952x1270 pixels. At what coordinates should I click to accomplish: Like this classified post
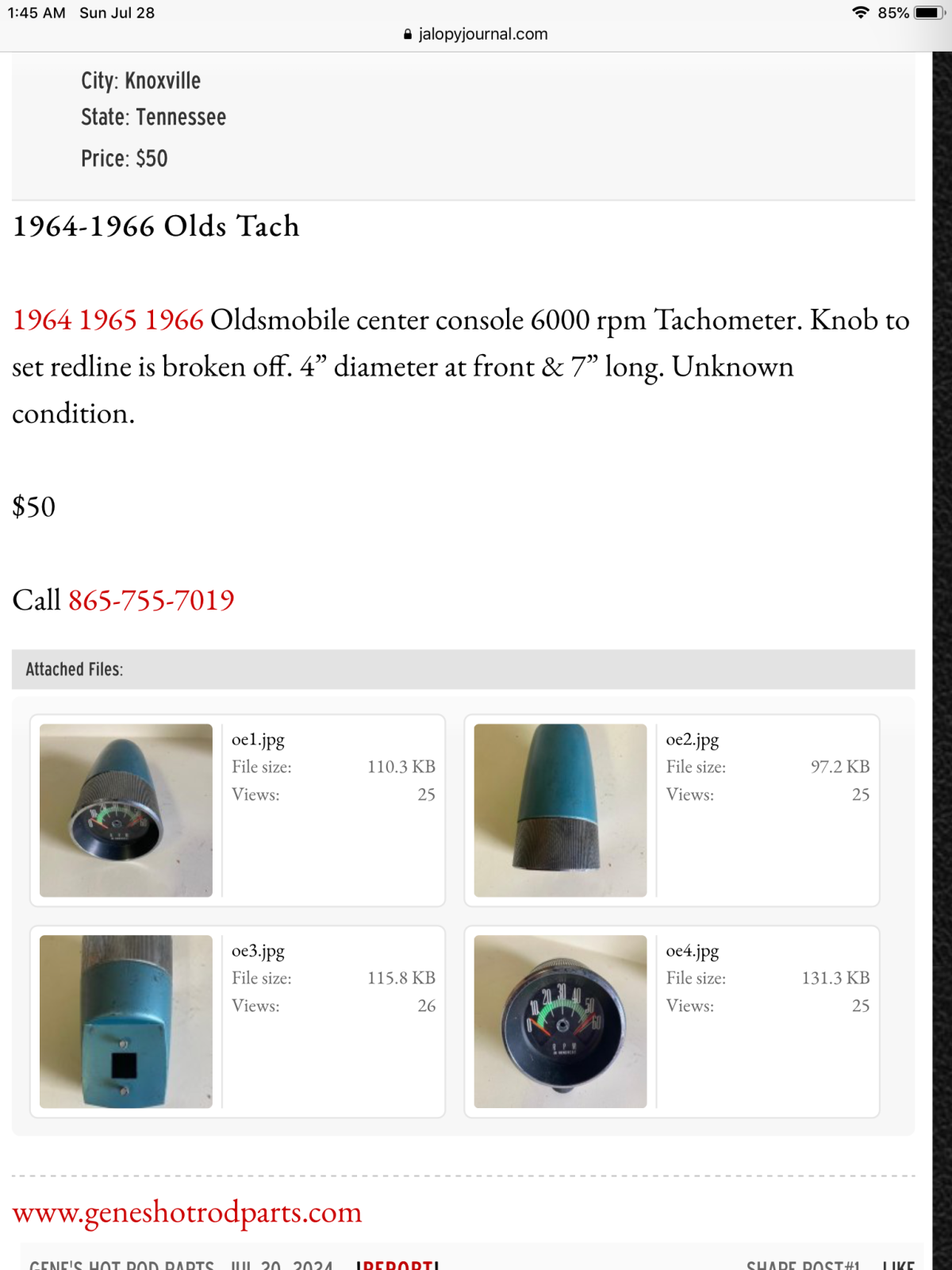pyautogui.click(x=897, y=1264)
